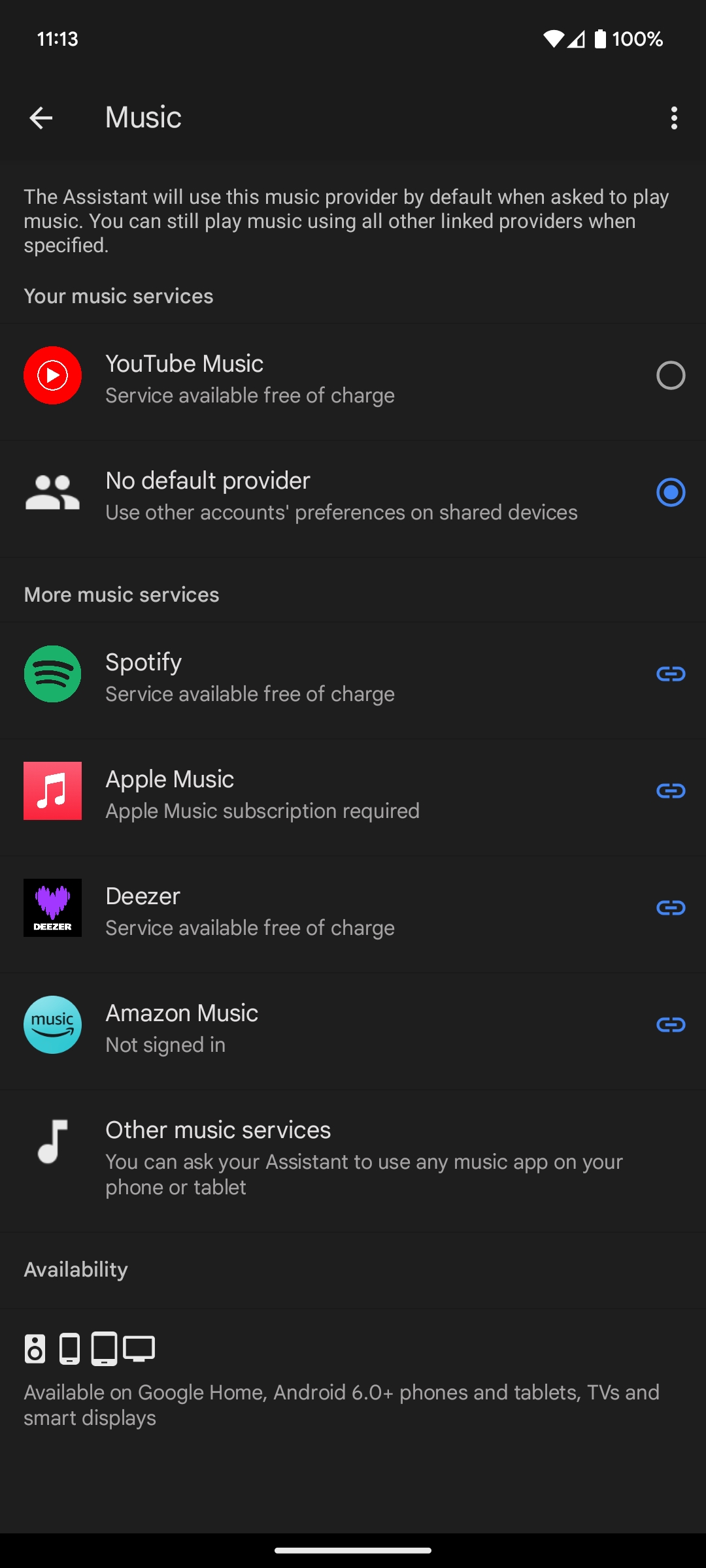The height and width of the screenshot is (1568, 706).
Task: Open Other music services
Action: (x=353, y=1157)
